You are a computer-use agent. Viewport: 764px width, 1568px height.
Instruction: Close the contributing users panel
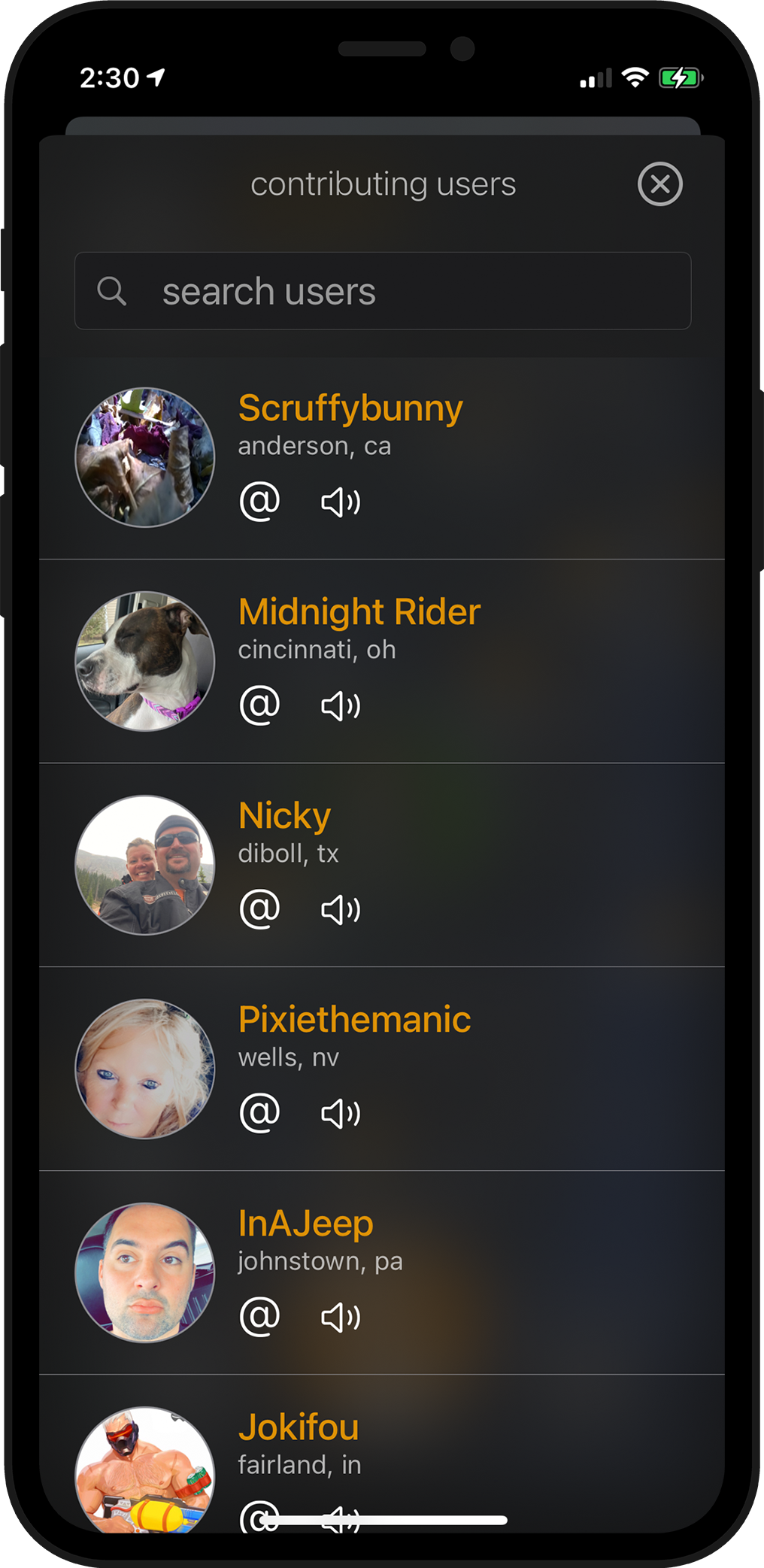click(x=659, y=184)
